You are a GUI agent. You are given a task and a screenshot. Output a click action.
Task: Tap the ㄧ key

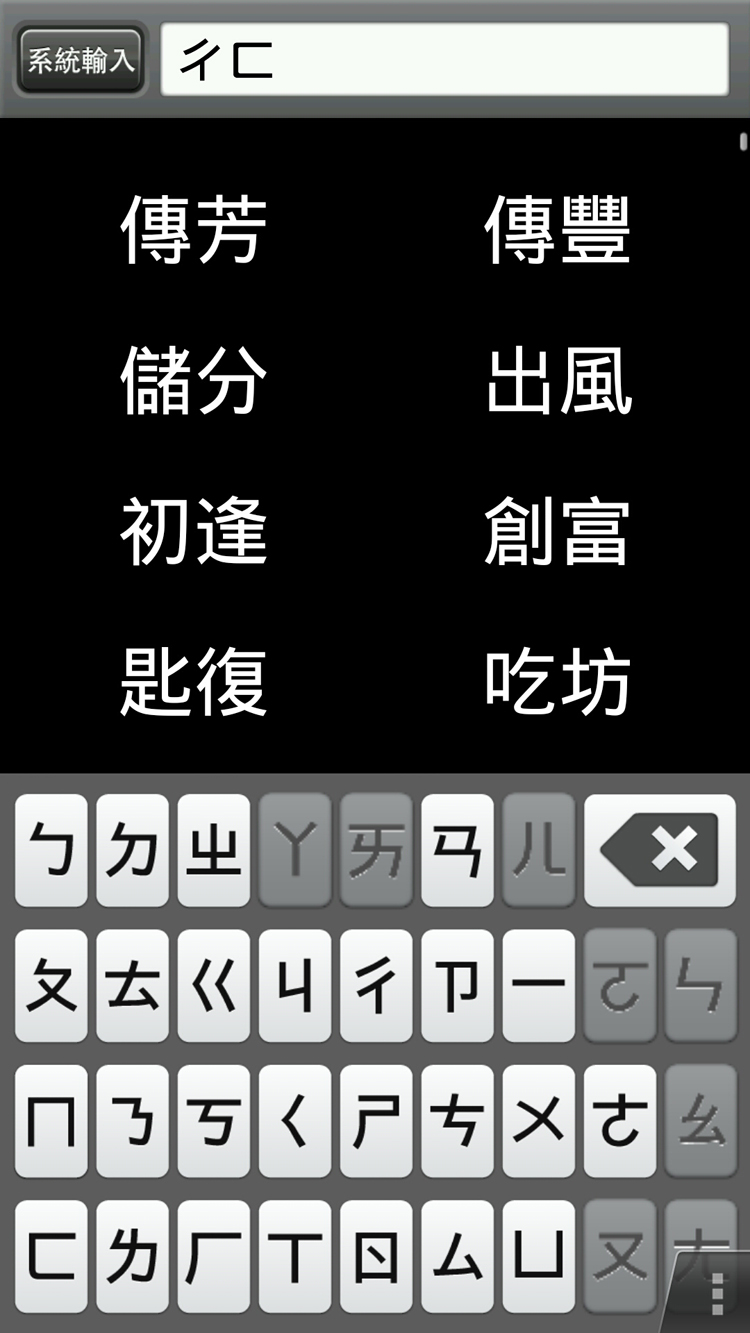pos(538,985)
